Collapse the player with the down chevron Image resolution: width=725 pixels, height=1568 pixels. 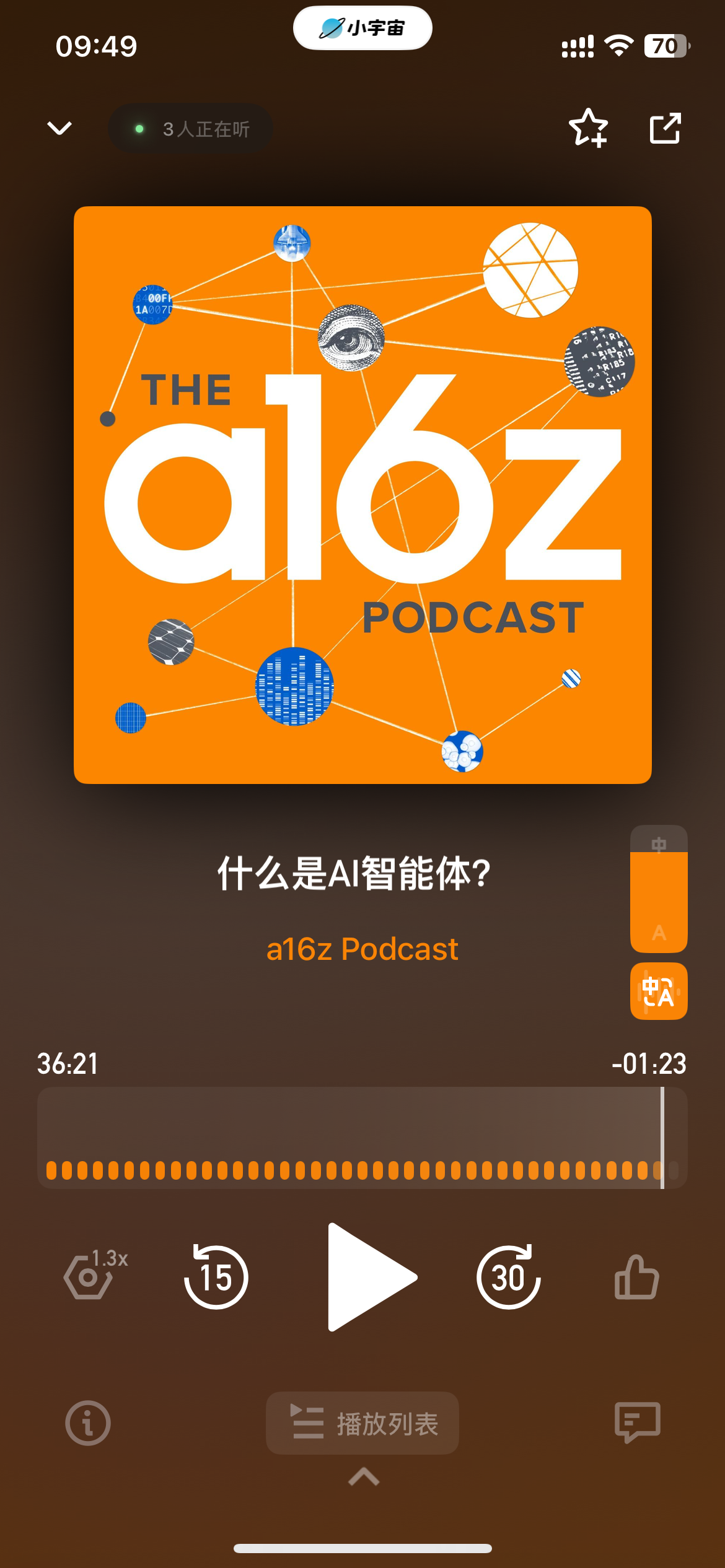click(59, 128)
